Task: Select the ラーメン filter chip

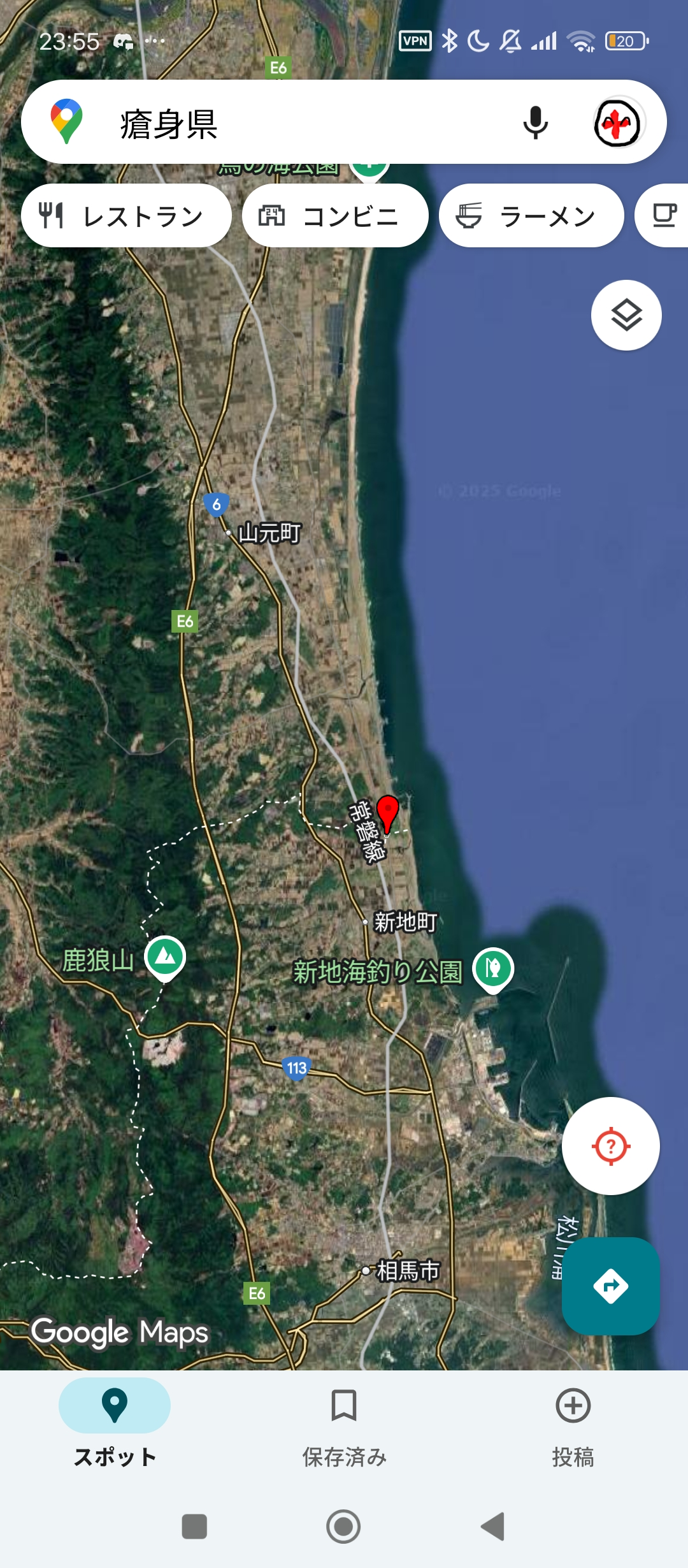Action: coord(531,216)
